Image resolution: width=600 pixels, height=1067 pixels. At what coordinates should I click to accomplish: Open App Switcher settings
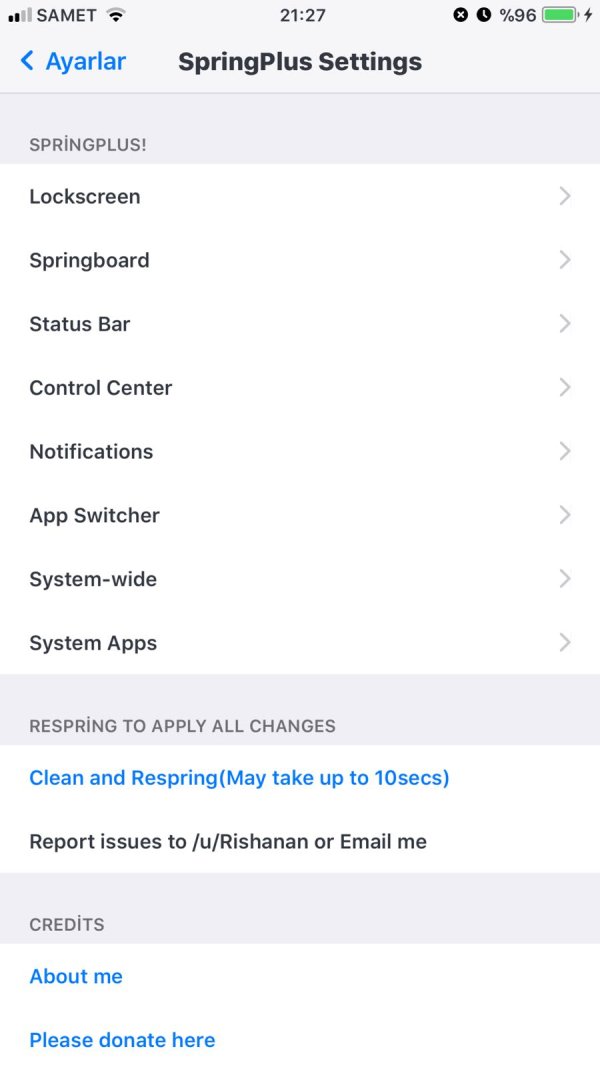pos(300,515)
